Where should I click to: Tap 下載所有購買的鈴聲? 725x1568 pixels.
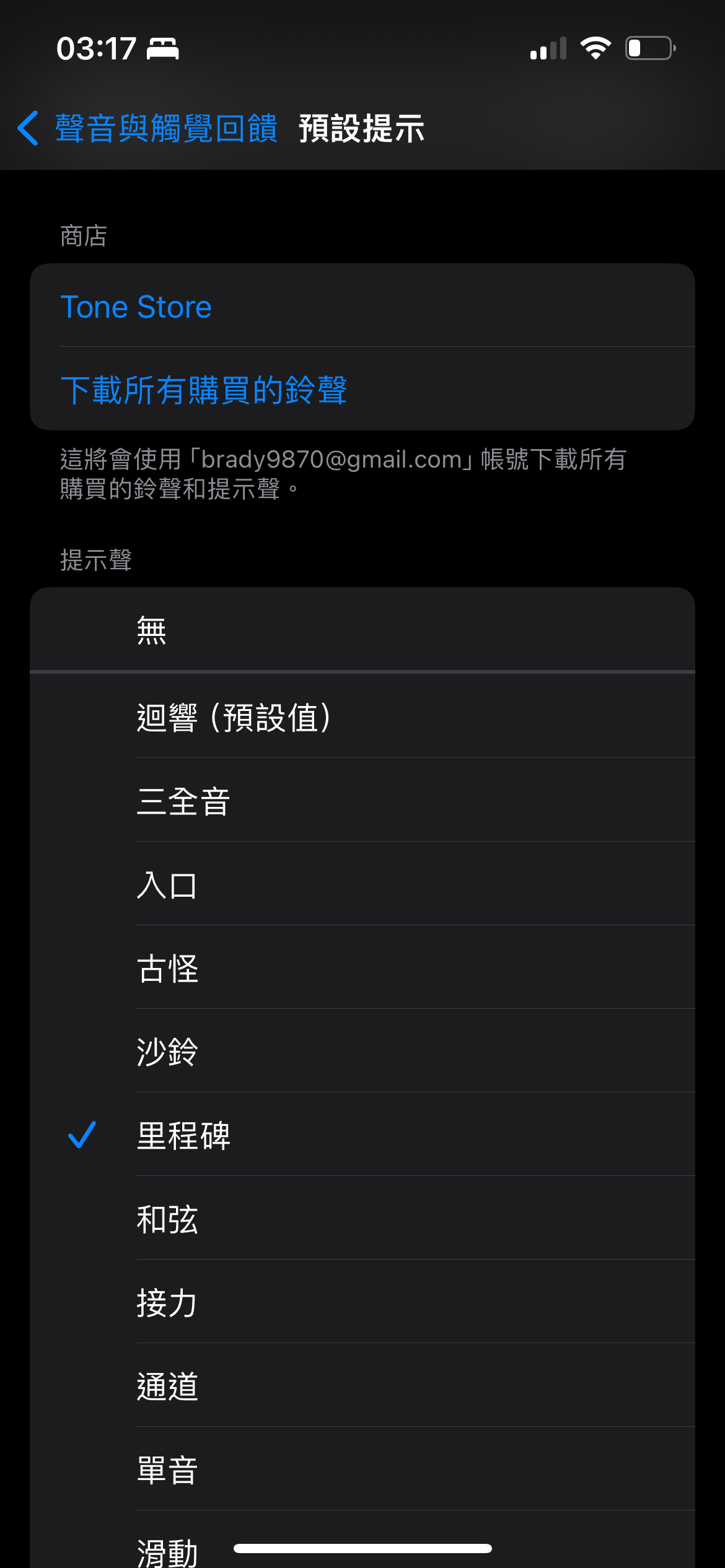[204, 390]
